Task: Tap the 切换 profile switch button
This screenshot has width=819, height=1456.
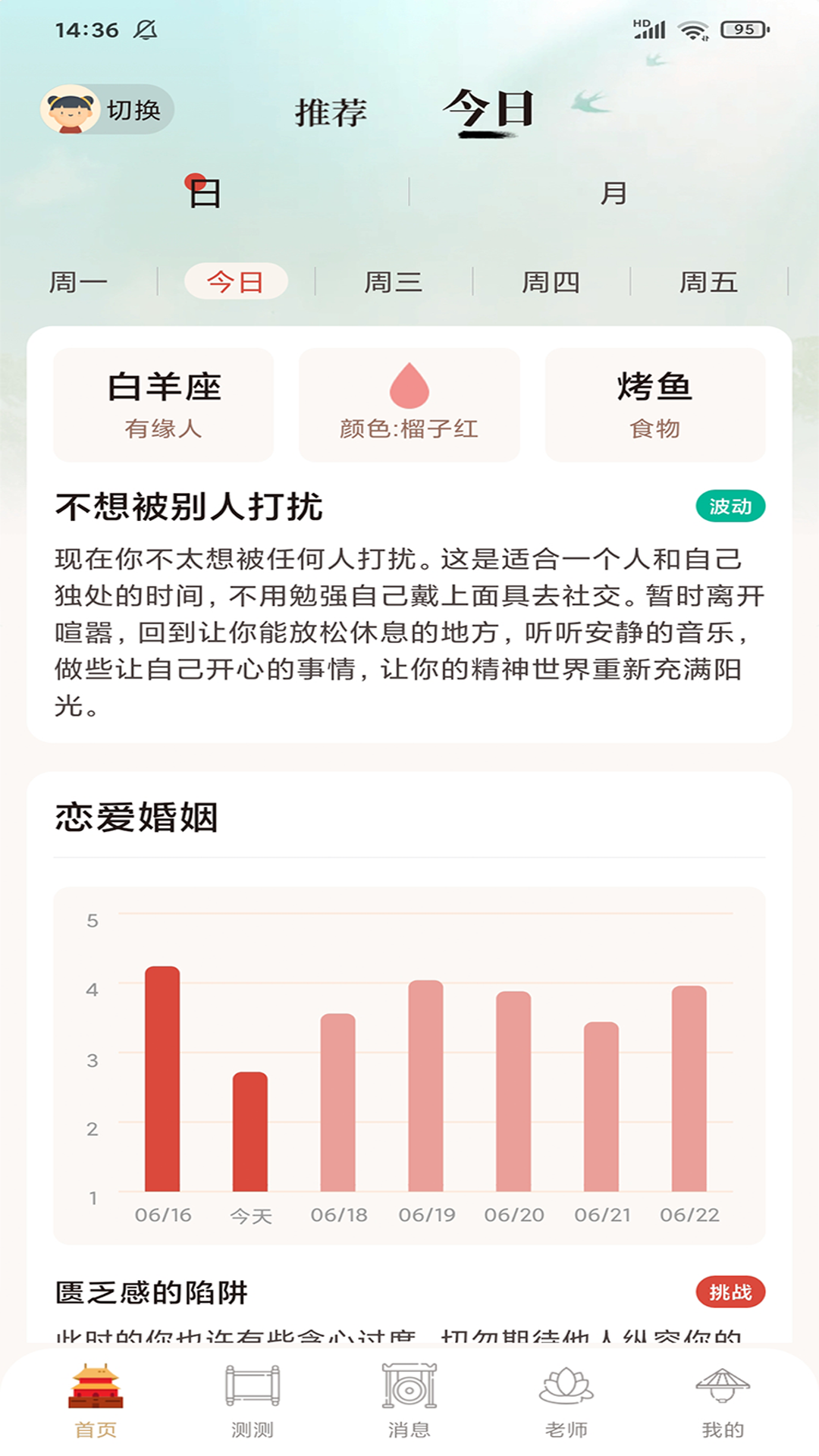Action: 108,110
